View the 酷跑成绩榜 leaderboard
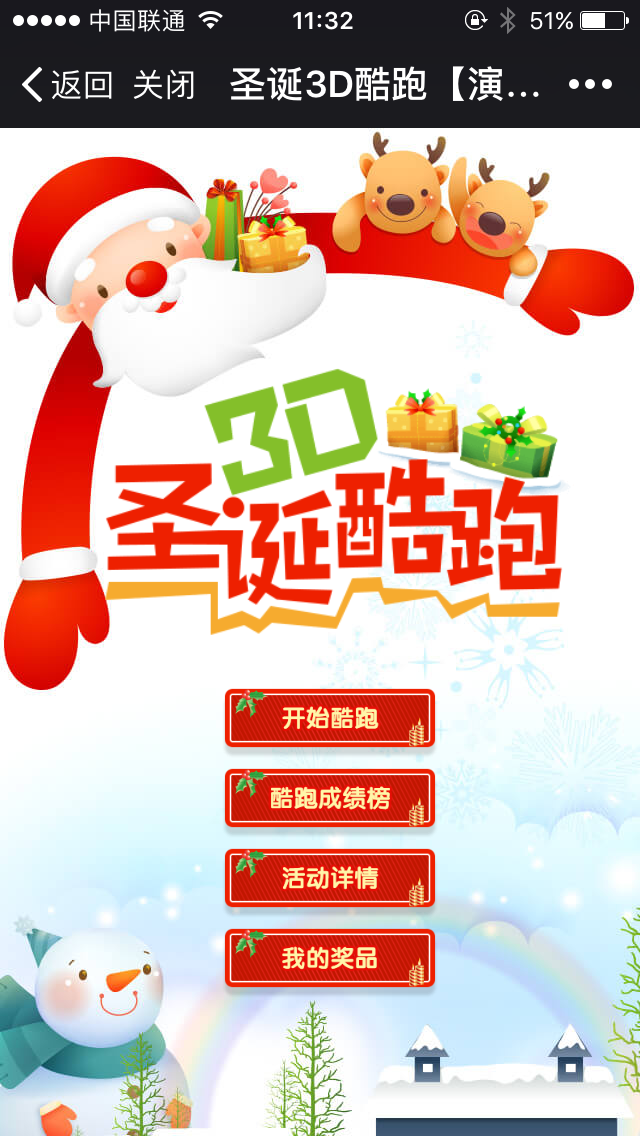 coord(330,798)
